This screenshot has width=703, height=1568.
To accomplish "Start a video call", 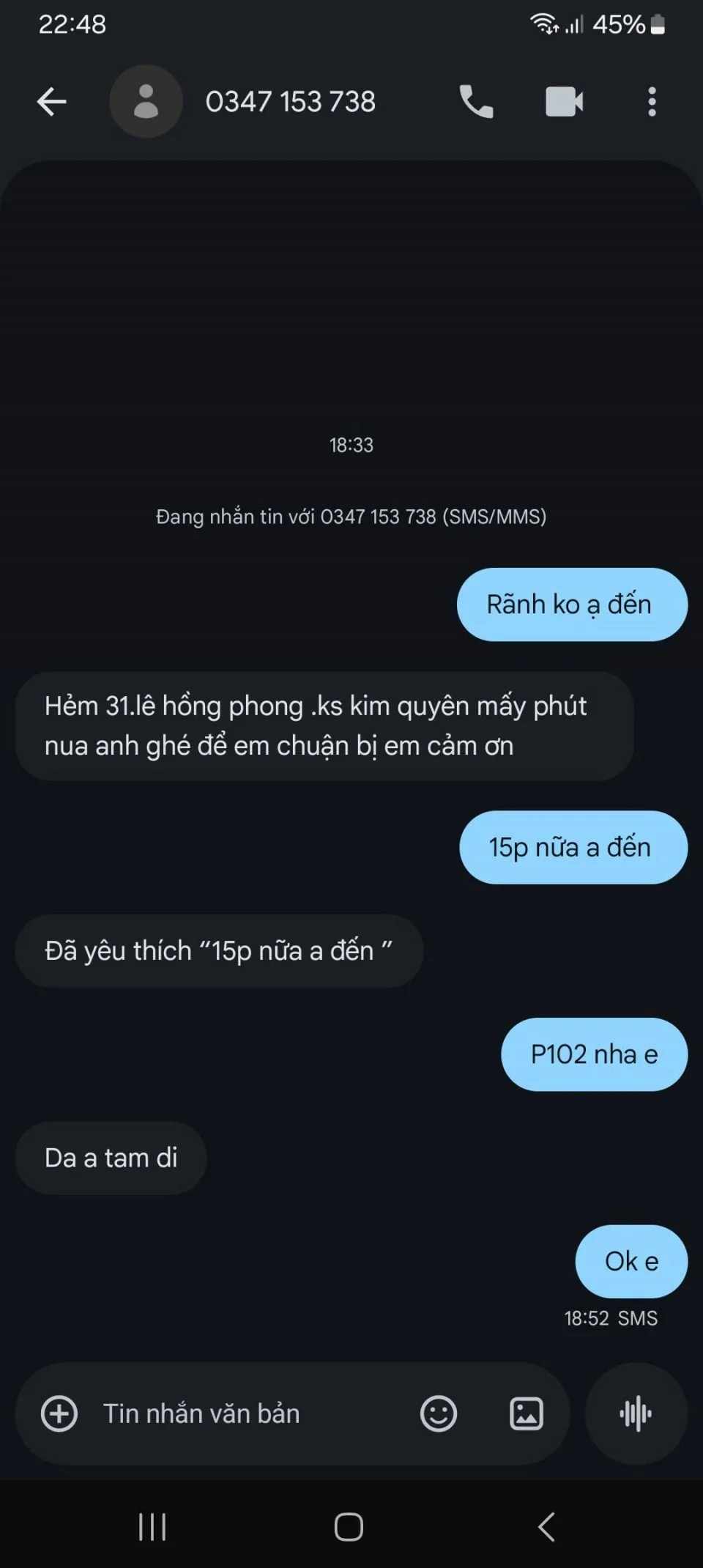I will [564, 102].
